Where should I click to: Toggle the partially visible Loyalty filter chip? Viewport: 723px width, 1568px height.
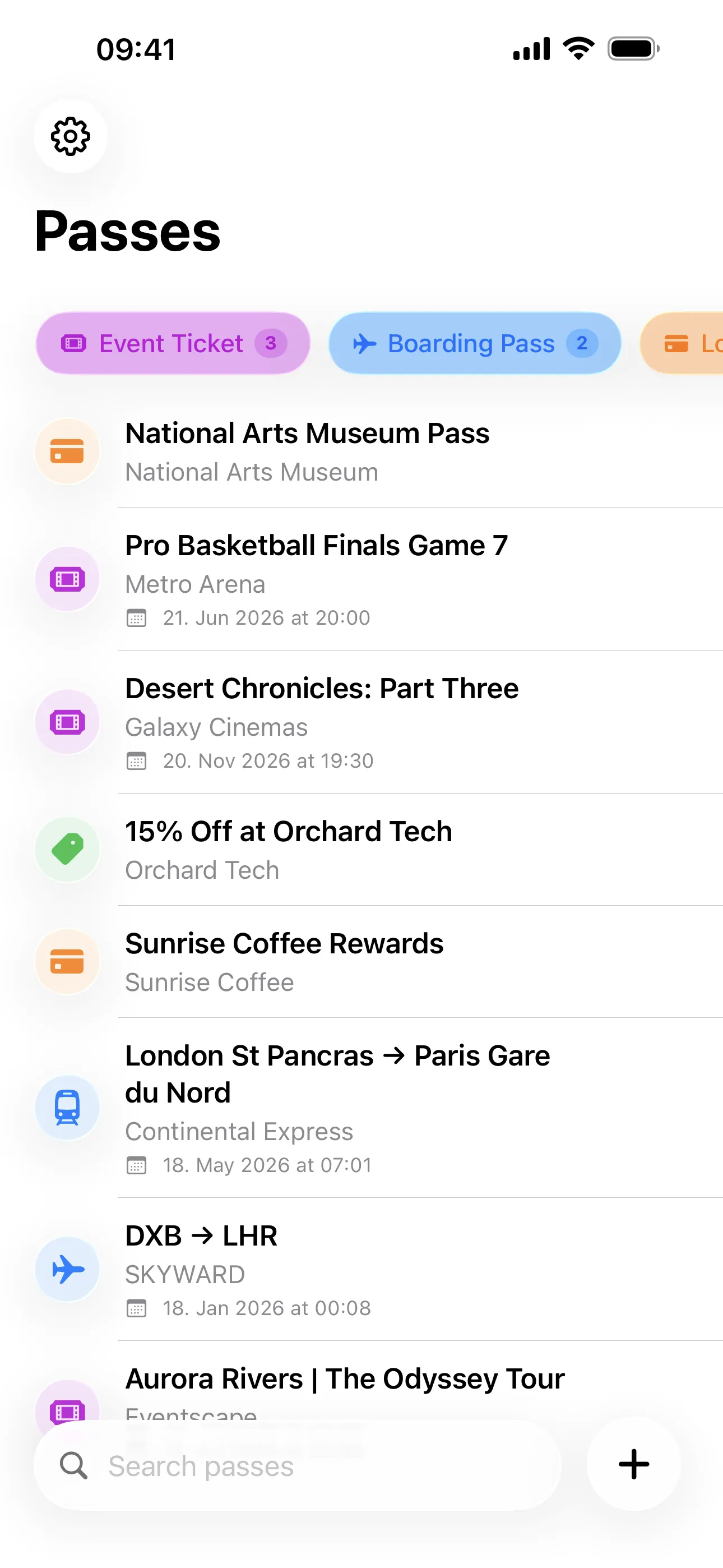click(694, 343)
